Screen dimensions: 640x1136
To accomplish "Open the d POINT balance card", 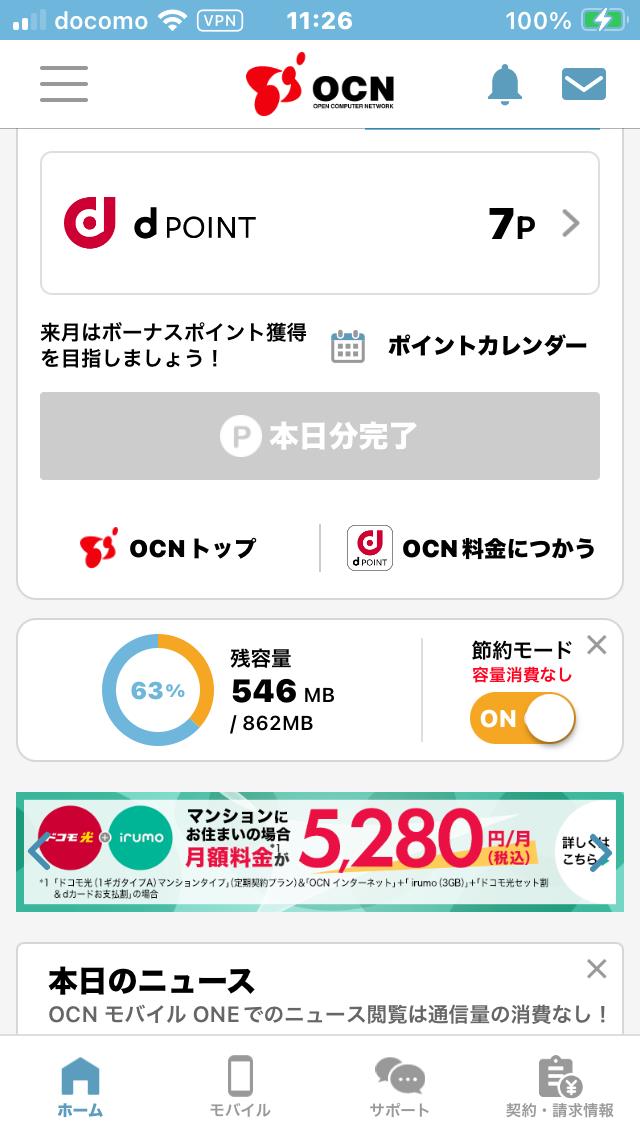I will 320,223.
